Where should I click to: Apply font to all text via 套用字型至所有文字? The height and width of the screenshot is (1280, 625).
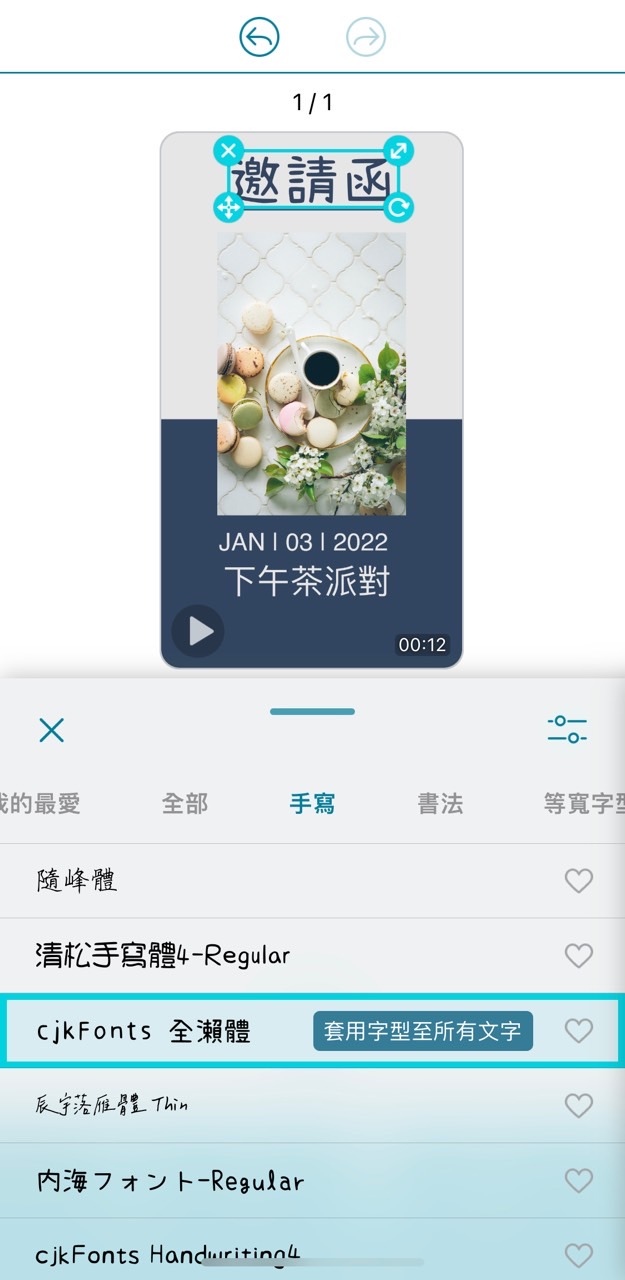click(x=423, y=1031)
